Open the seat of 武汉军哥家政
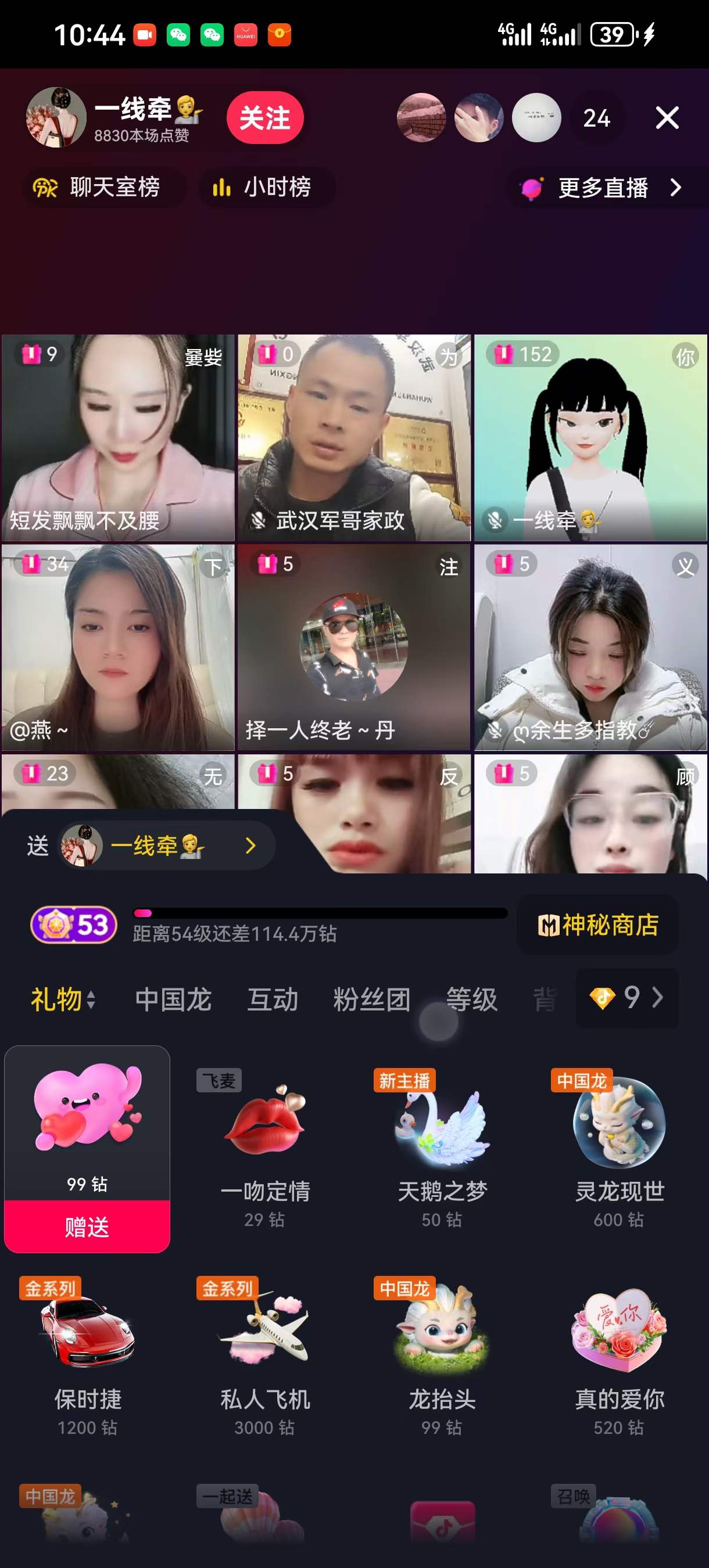This screenshot has width=709, height=1568. click(354, 438)
